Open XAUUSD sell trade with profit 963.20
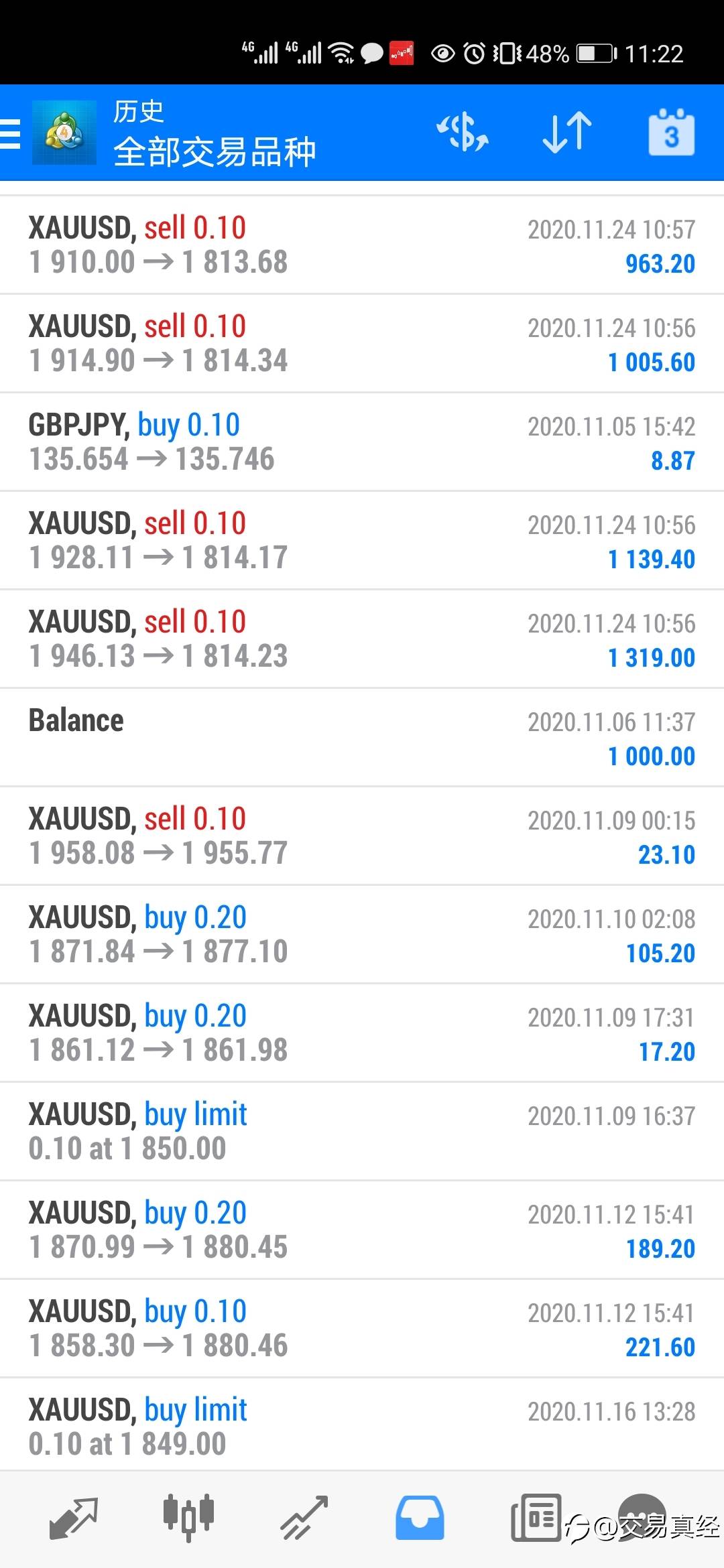Viewport: 724px width, 1568px height. coord(362,245)
